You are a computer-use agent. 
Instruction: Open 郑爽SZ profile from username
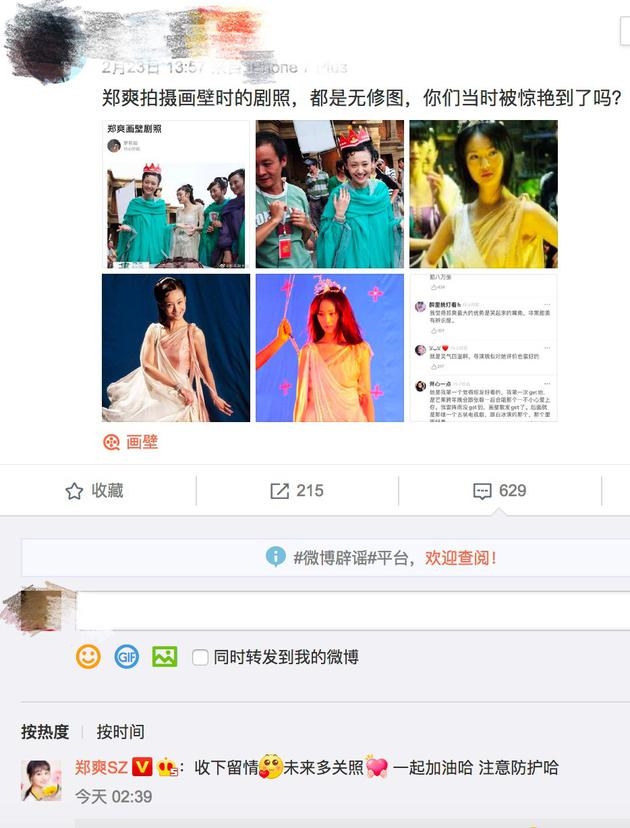[102, 768]
